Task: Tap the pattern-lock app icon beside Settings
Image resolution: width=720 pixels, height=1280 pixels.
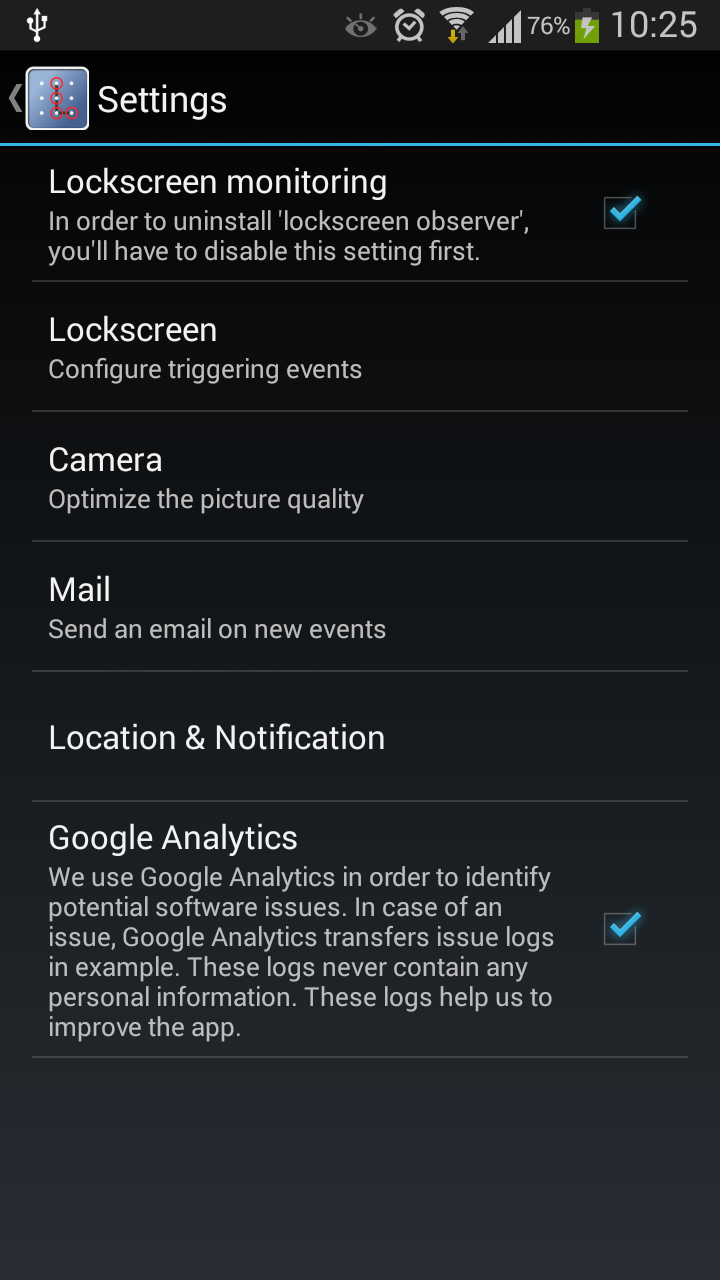Action: [x=57, y=98]
